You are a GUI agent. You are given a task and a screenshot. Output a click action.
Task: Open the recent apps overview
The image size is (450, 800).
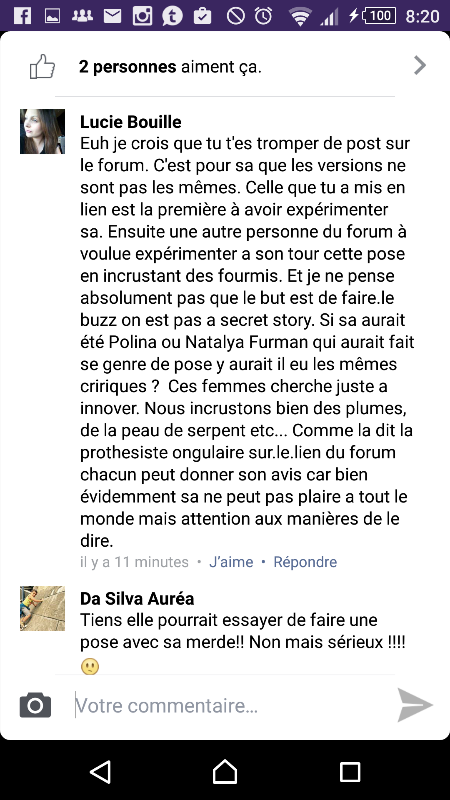[x=350, y=772]
